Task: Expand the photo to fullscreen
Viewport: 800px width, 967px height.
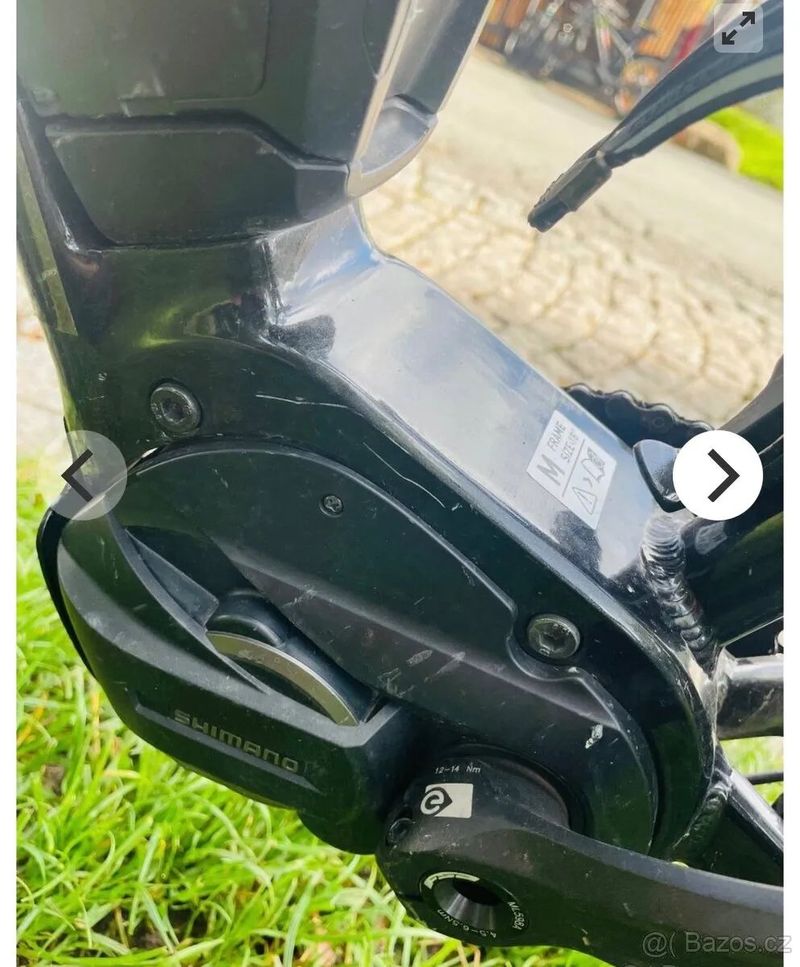Action: (738, 30)
